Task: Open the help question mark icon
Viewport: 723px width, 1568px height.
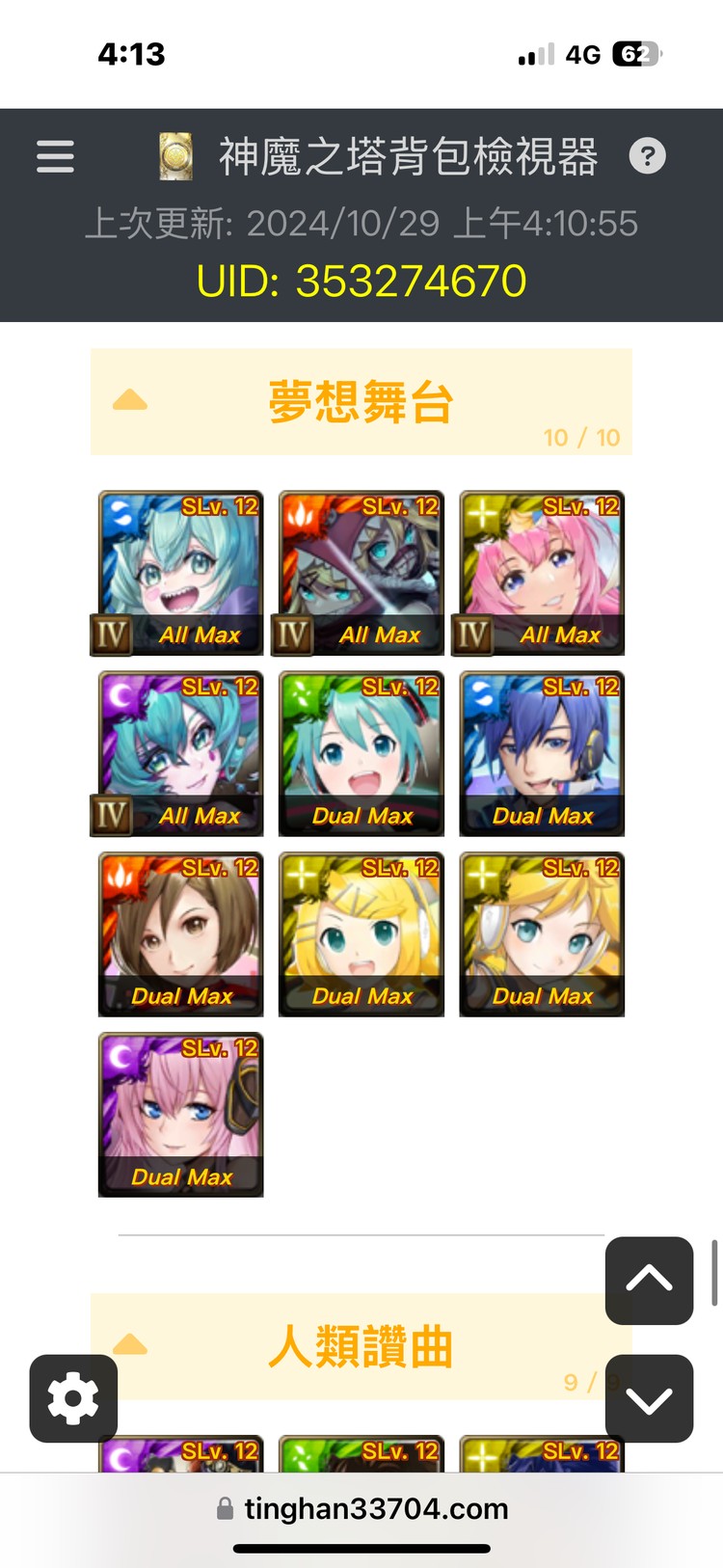Action: pyautogui.click(x=647, y=155)
